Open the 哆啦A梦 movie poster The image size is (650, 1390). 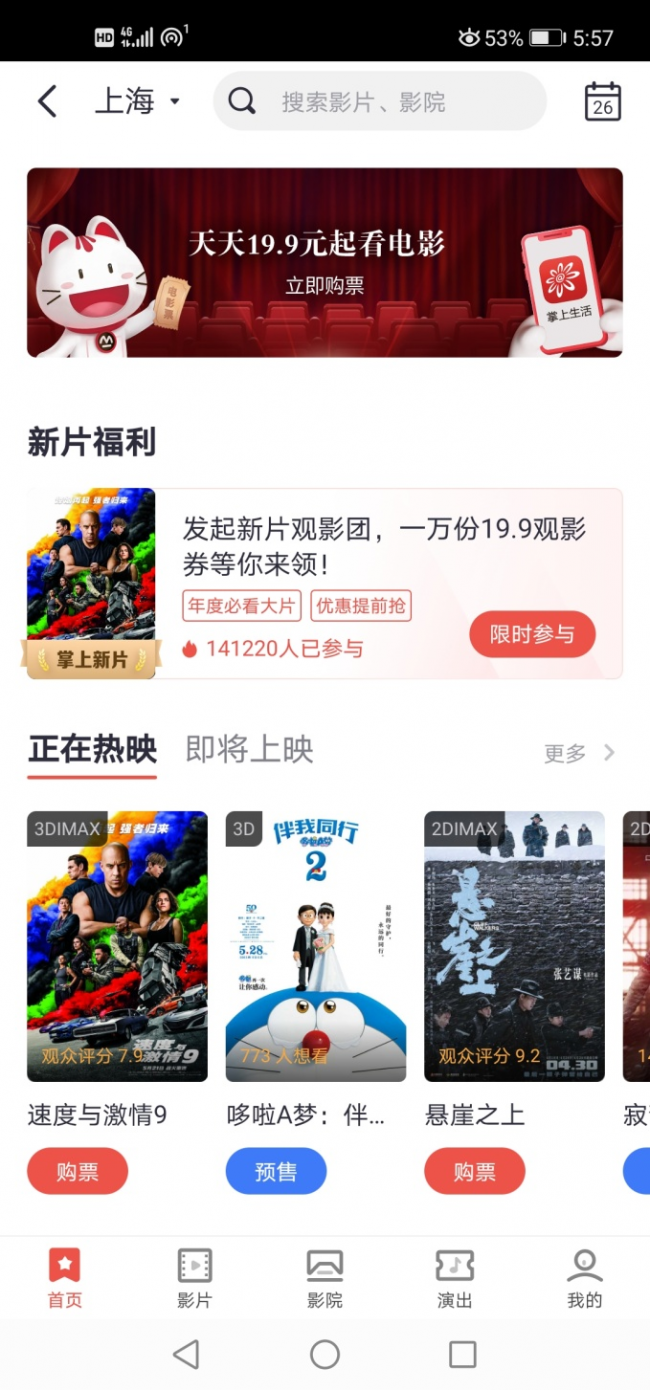315,945
